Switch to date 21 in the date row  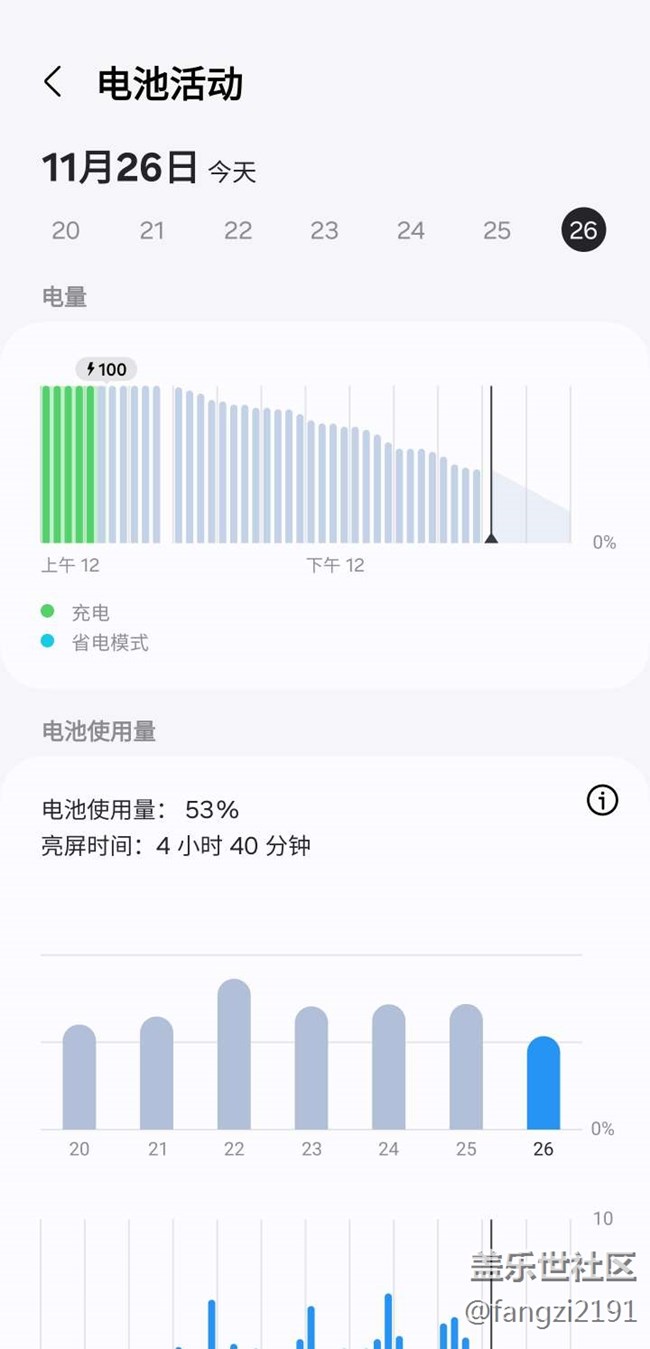[152, 231]
